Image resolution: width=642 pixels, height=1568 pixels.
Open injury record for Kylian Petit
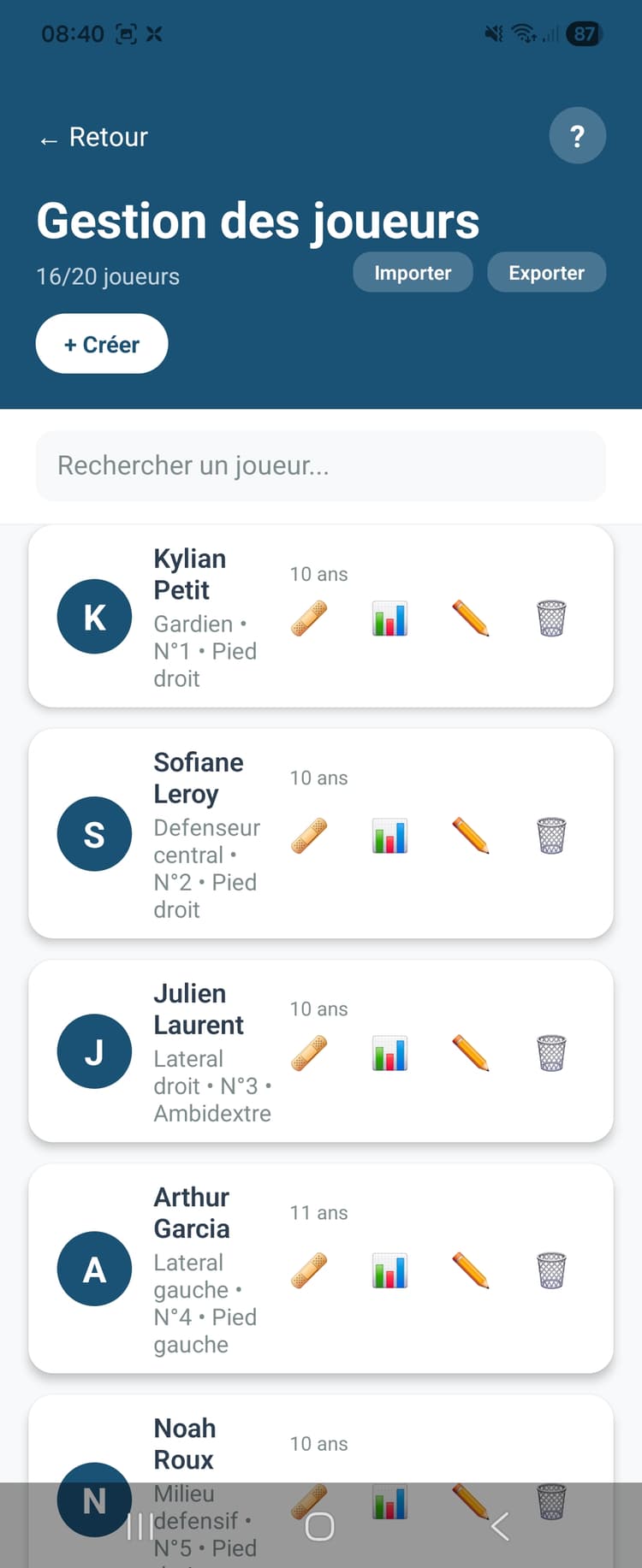point(311,618)
